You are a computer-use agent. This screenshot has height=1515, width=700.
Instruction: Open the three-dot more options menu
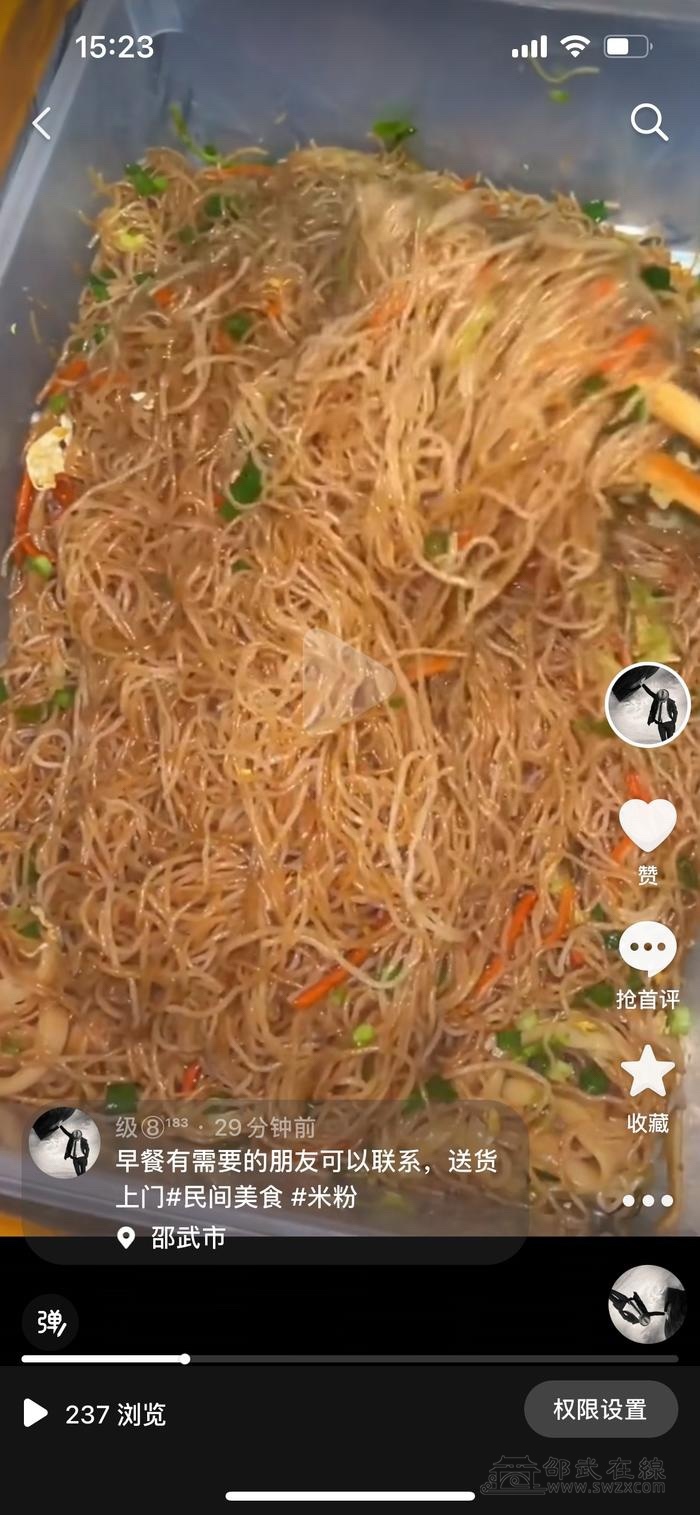[x=648, y=1201]
